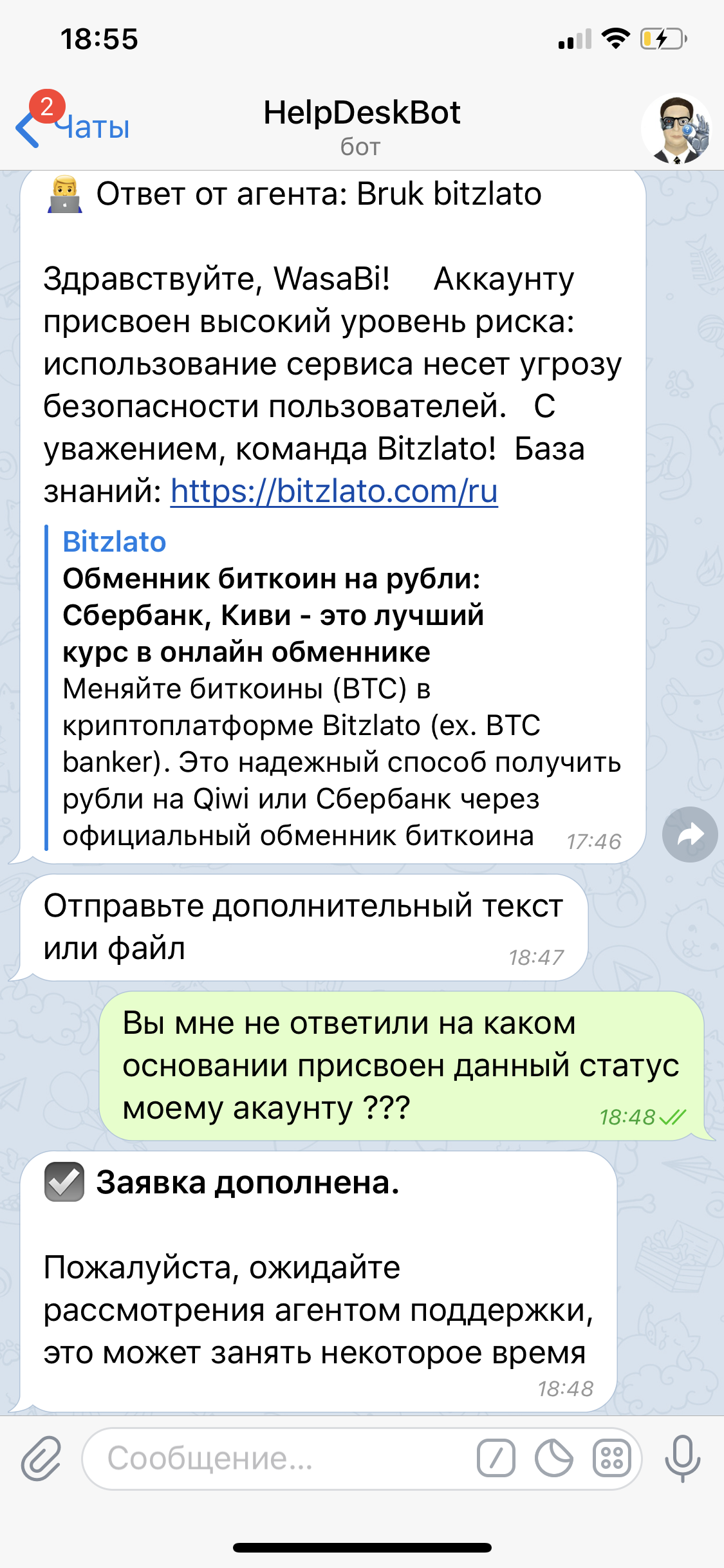The width and height of the screenshot is (724, 1568).
Task: Open the Bitzlato link preview card
Action: pos(335,688)
